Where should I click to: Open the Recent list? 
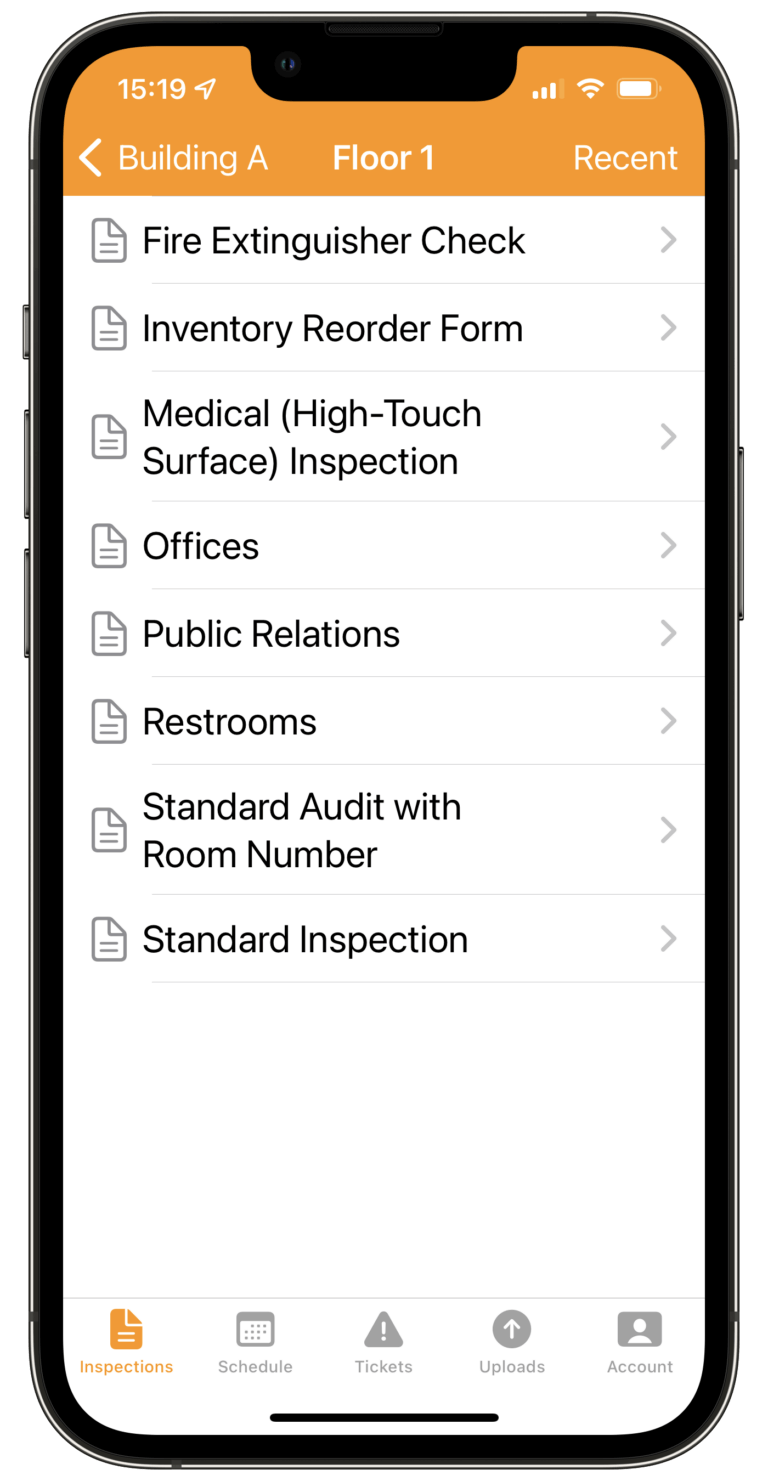point(625,158)
